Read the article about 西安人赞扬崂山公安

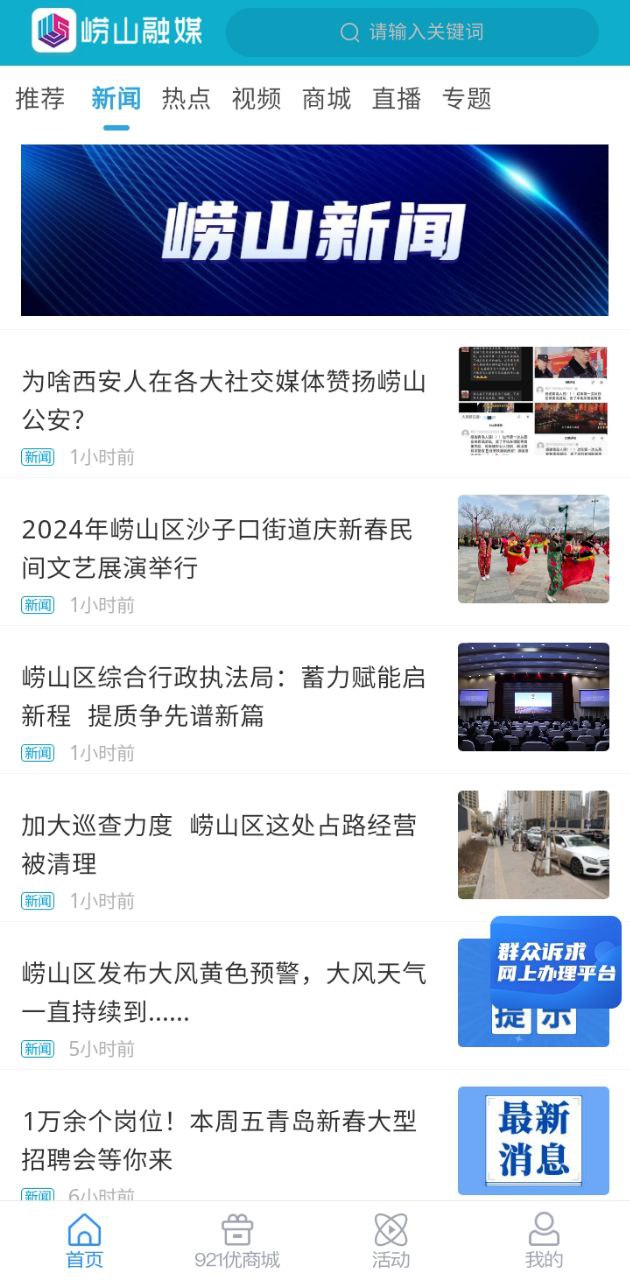(224, 400)
